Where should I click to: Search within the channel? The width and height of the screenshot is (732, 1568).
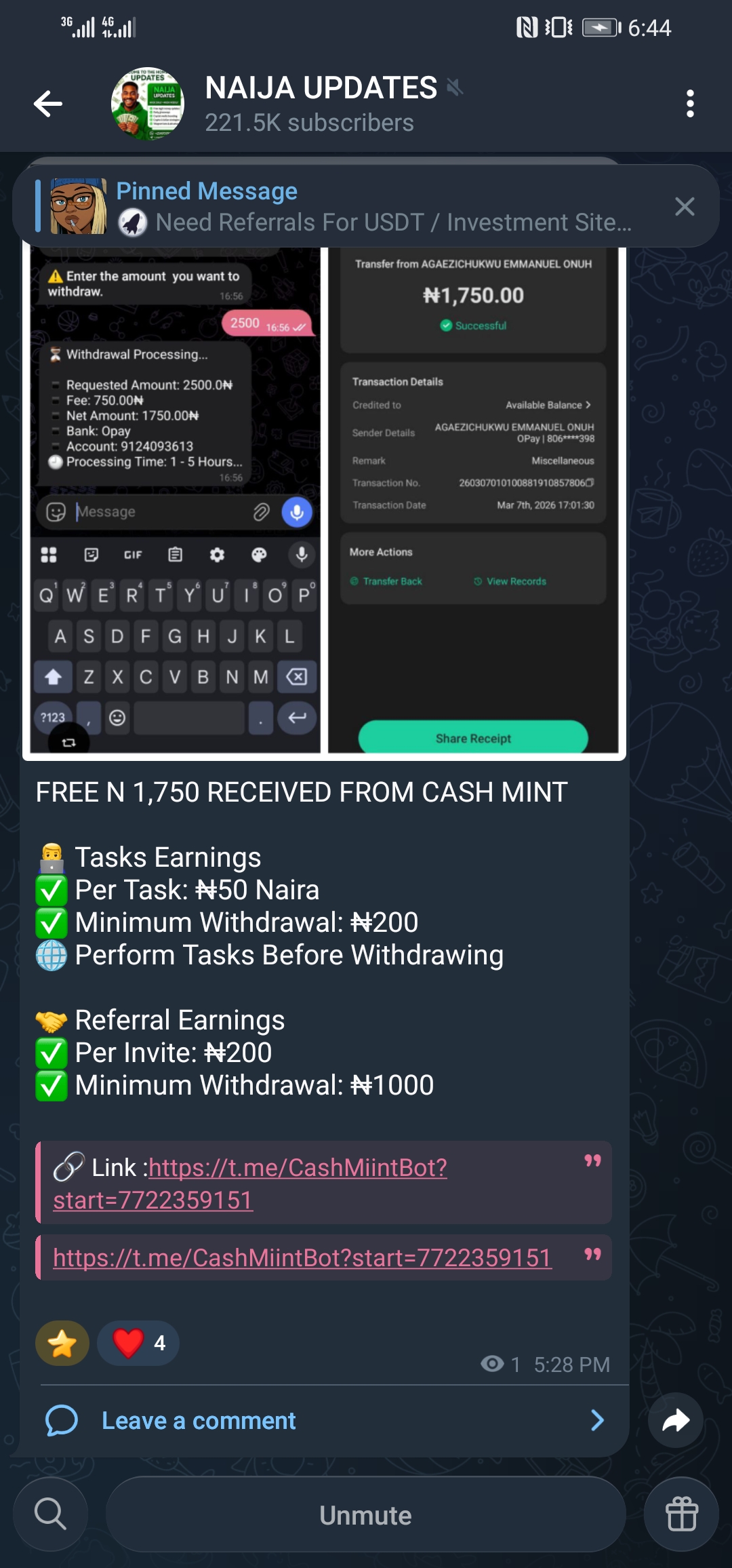pyautogui.click(x=50, y=1514)
